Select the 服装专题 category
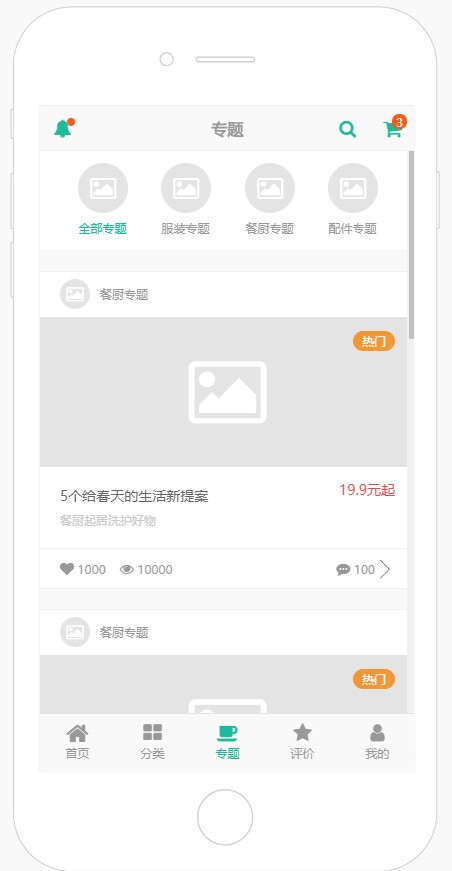Screen dimensions: 452x871 tap(185, 199)
